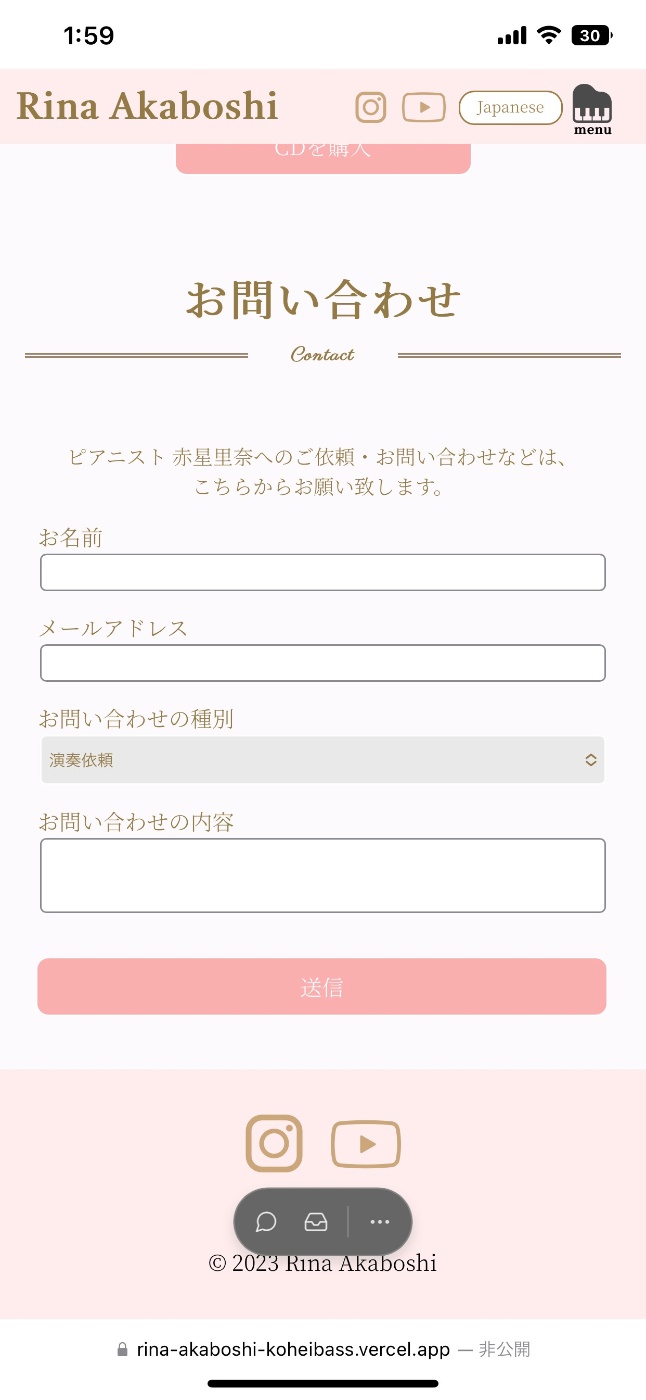Open the comment bubble in the floating toolbar
The image size is (646, 1400).
pyautogui.click(x=266, y=1222)
